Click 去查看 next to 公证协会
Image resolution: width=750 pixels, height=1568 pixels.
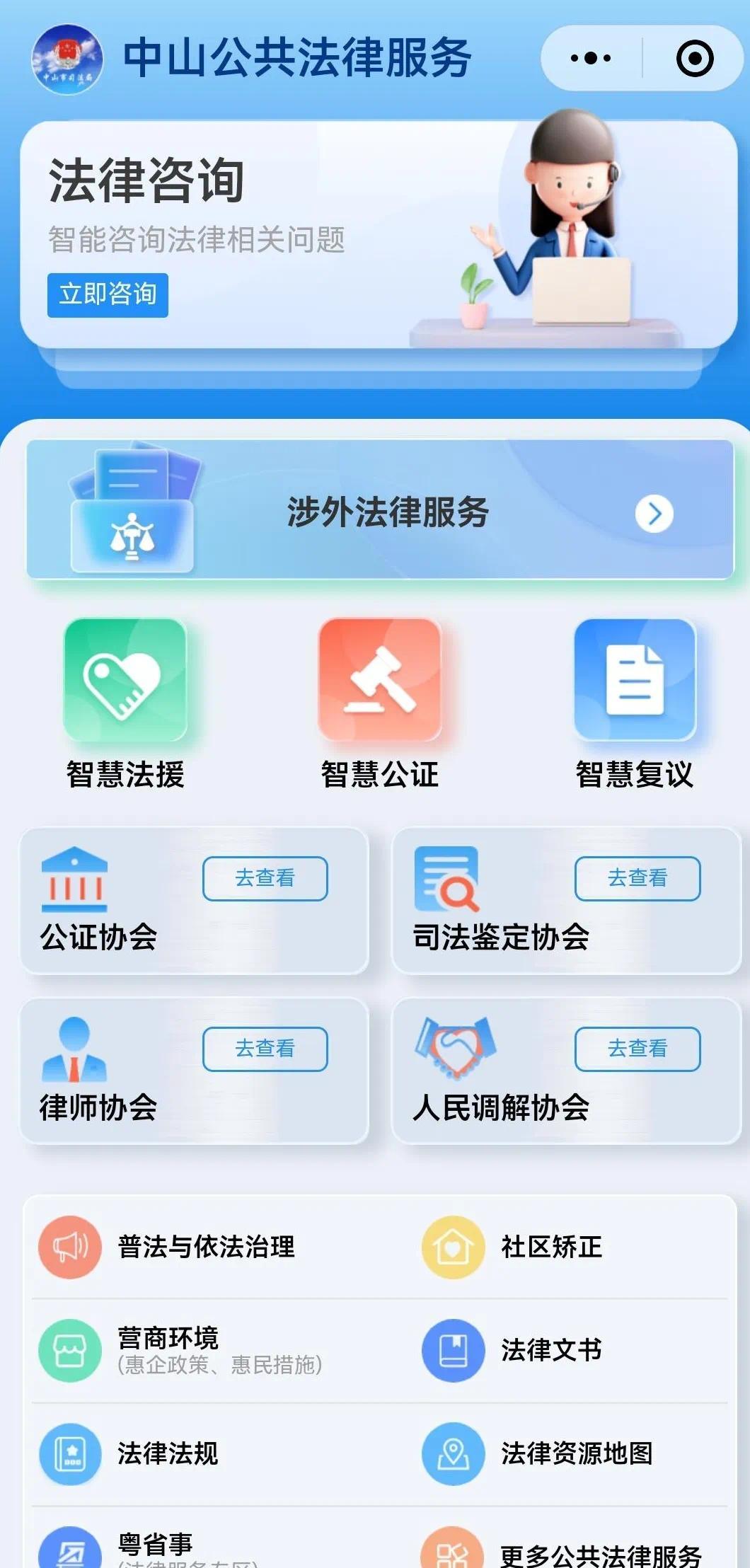[265, 877]
